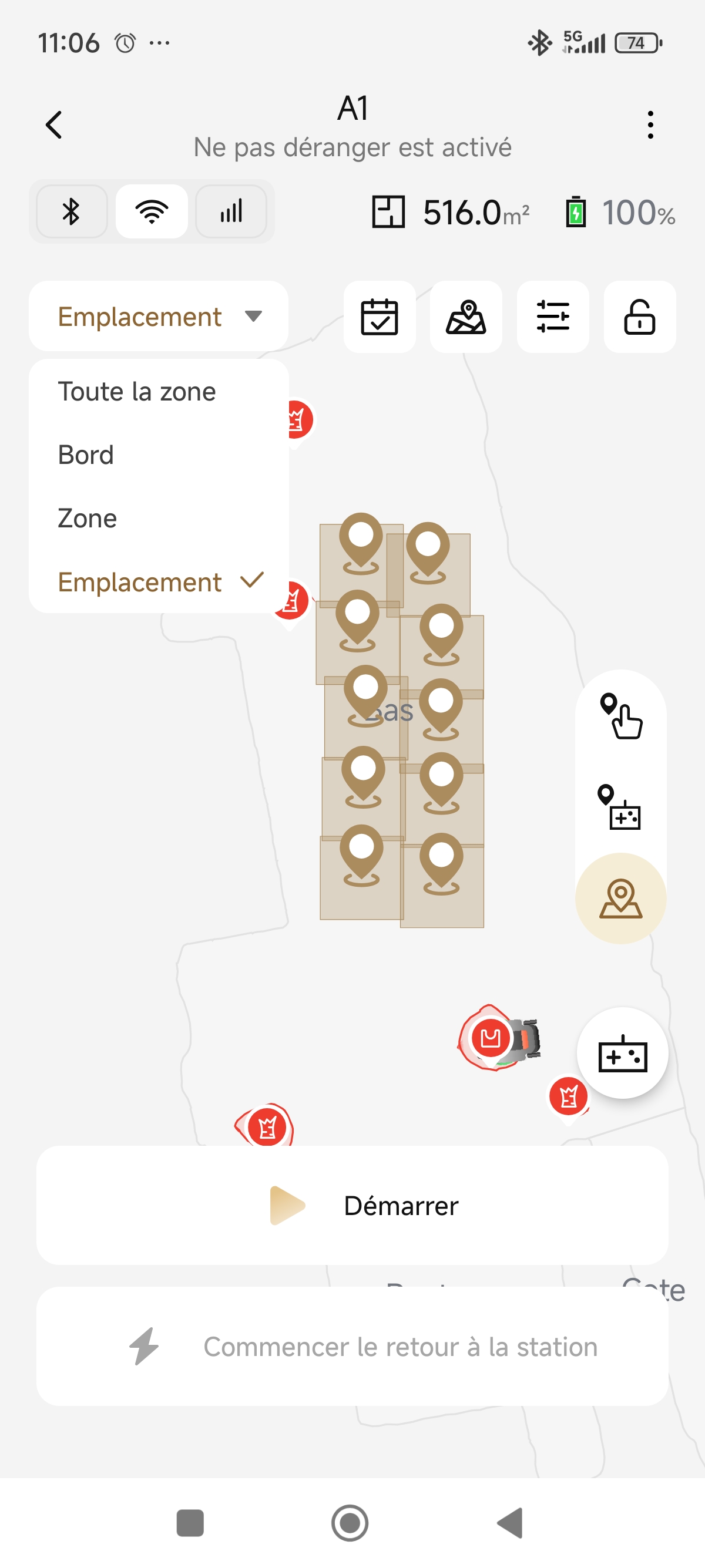Add a spot using remote control
The width and height of the screenshot is (705, 1568).
620,807
